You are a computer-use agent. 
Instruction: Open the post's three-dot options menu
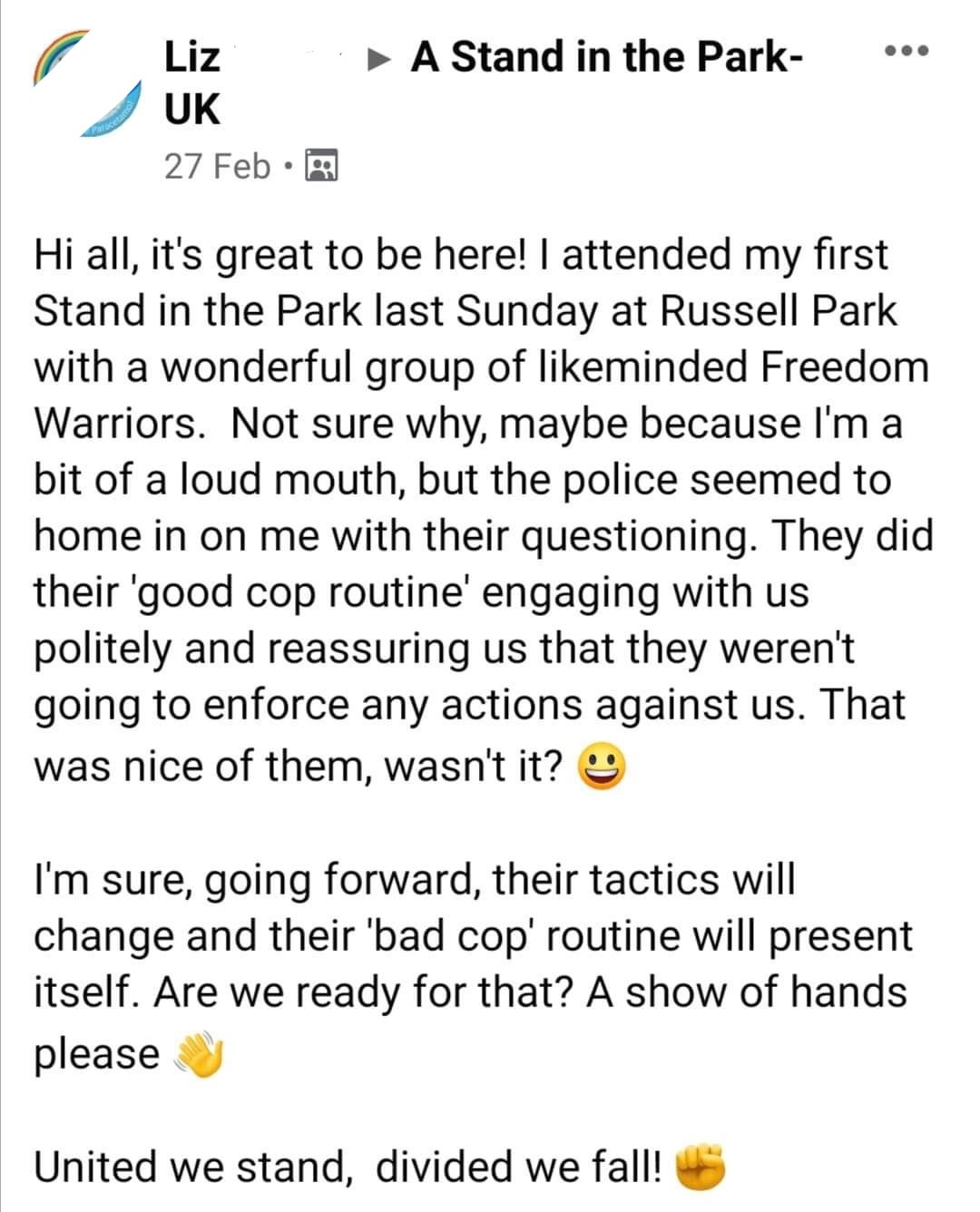(x=906, y=52)
